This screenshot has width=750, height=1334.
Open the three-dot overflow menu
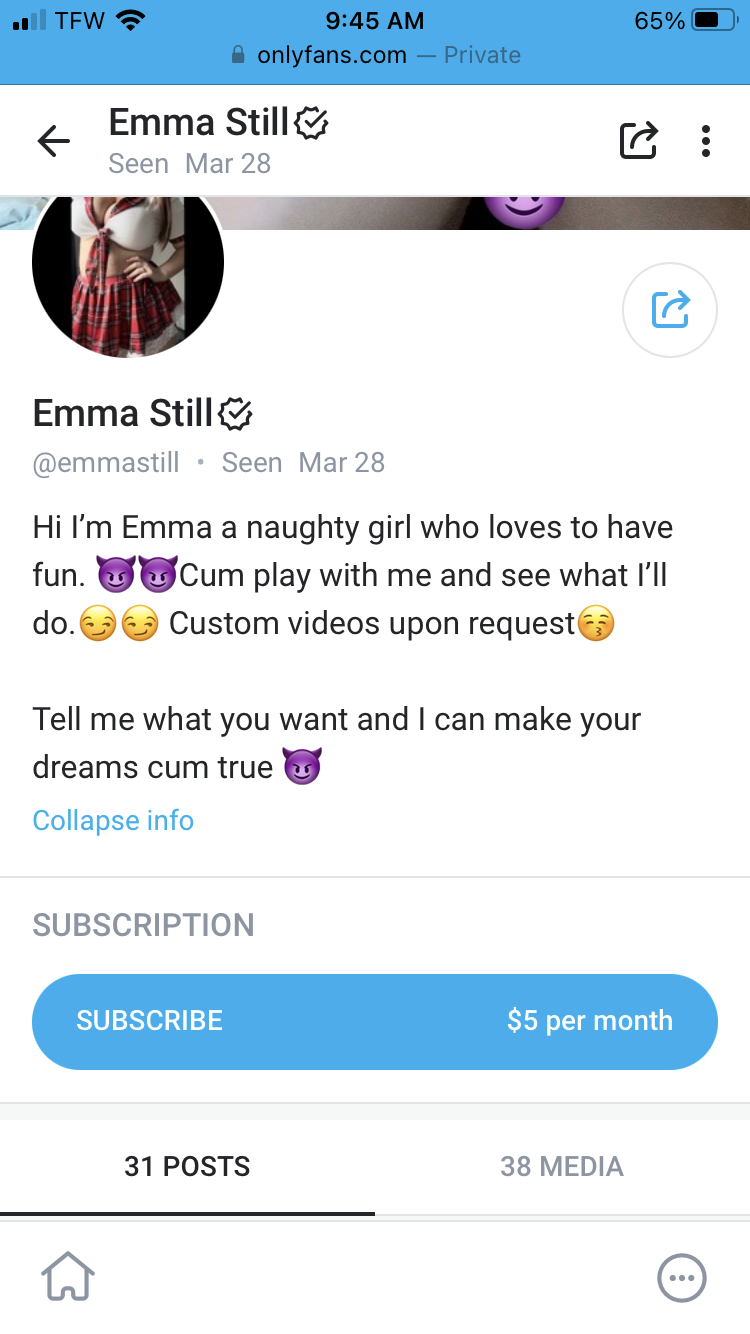coord(706,141)
